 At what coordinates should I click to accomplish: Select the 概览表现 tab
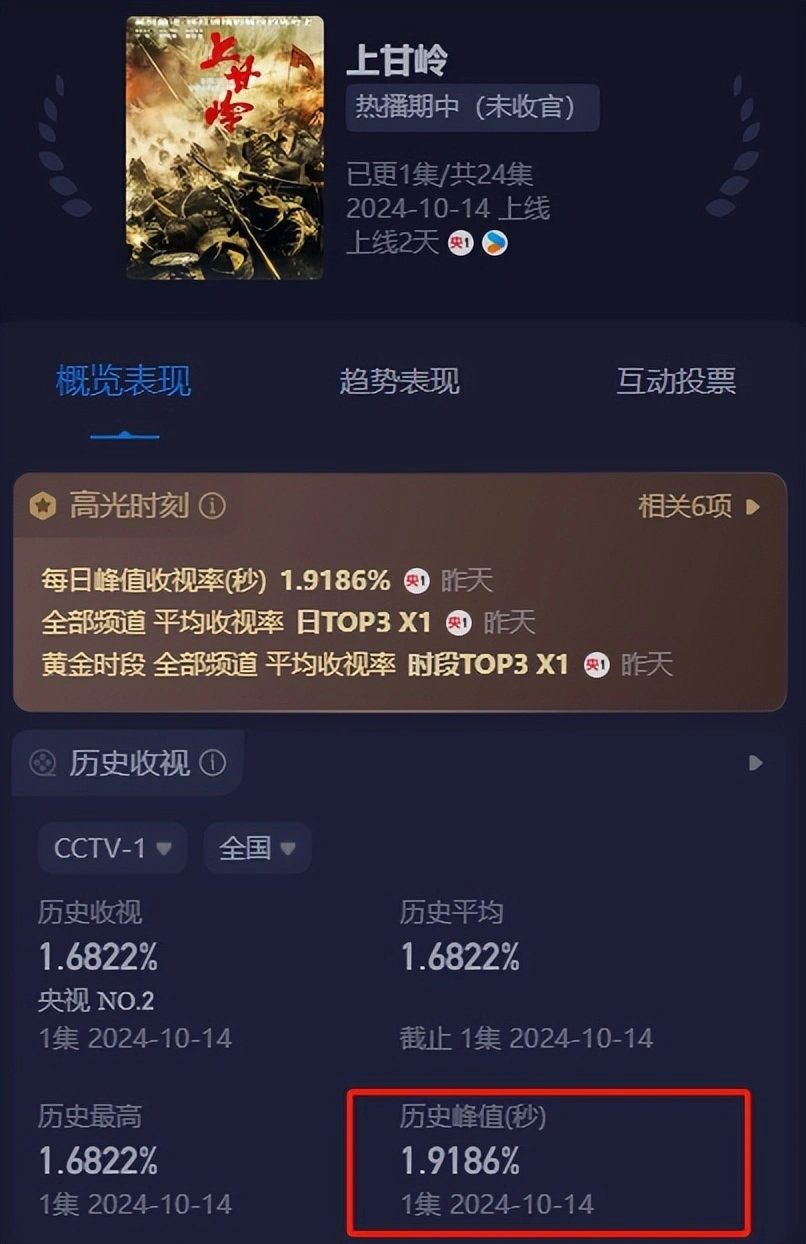click(x=124, y=381)
